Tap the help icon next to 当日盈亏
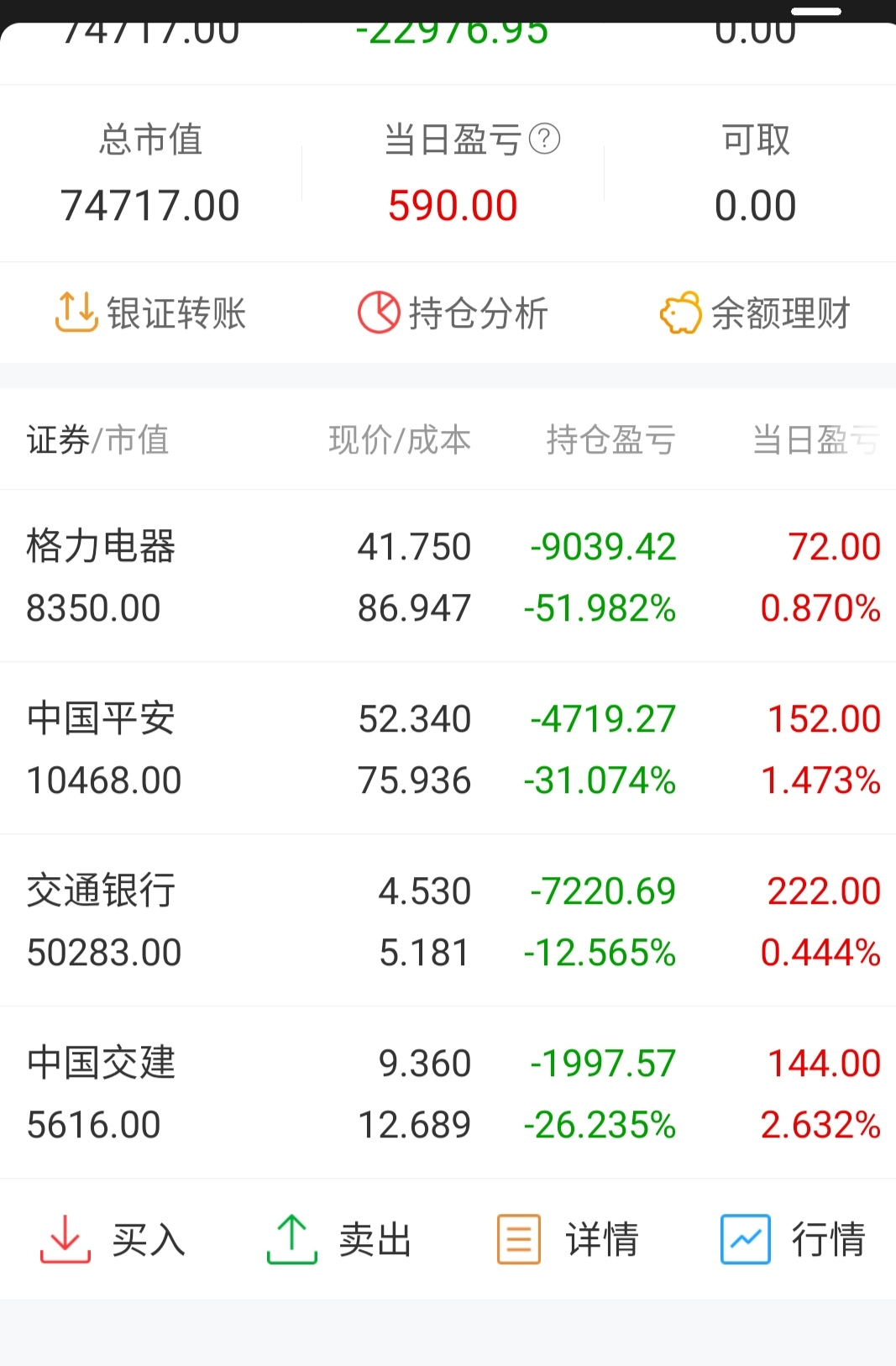The width and height of the screenshot is (896, 1366). [545, 139]
